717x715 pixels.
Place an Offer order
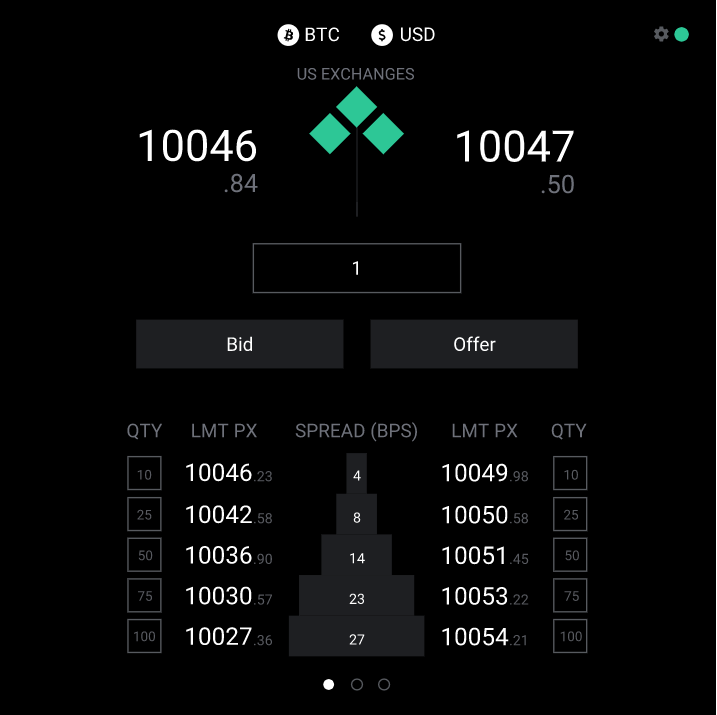point(474,344)
